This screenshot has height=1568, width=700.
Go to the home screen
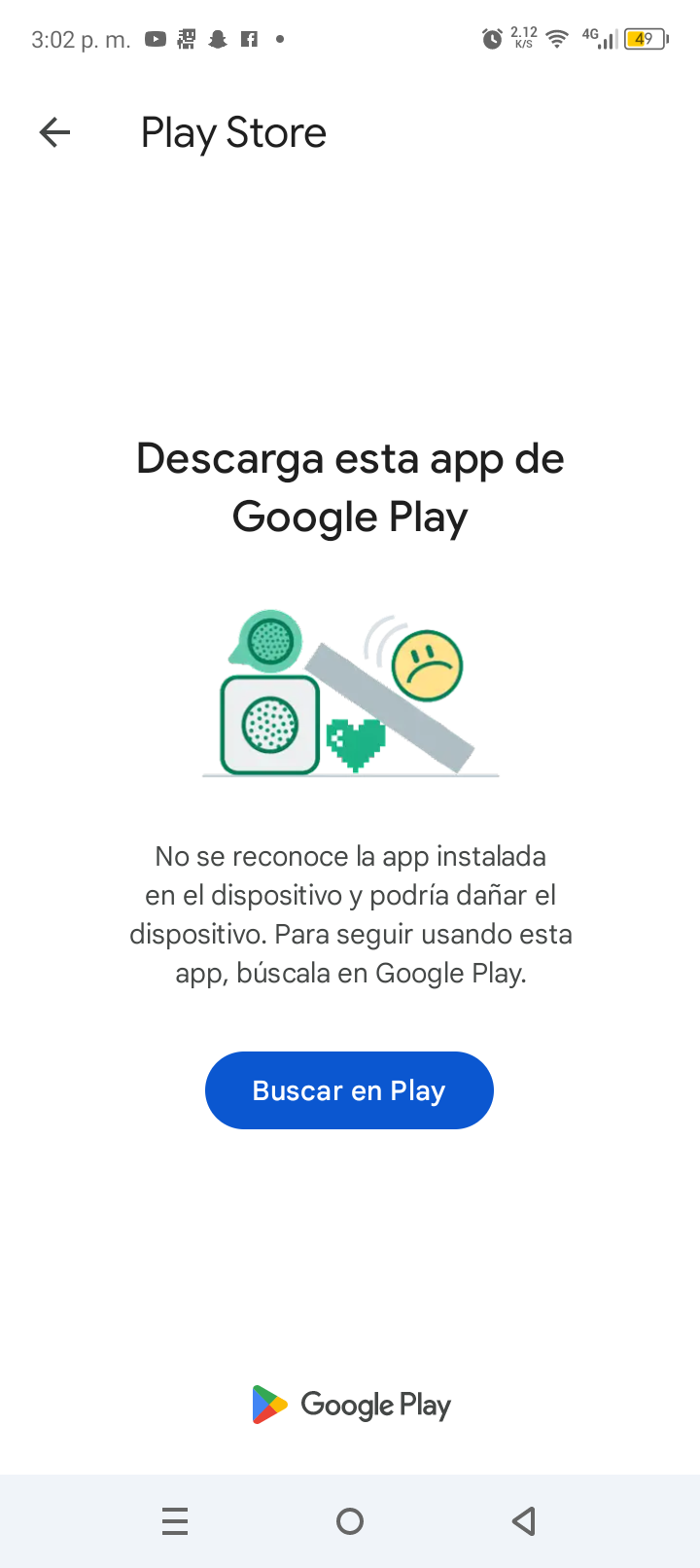pos(350,1520)
